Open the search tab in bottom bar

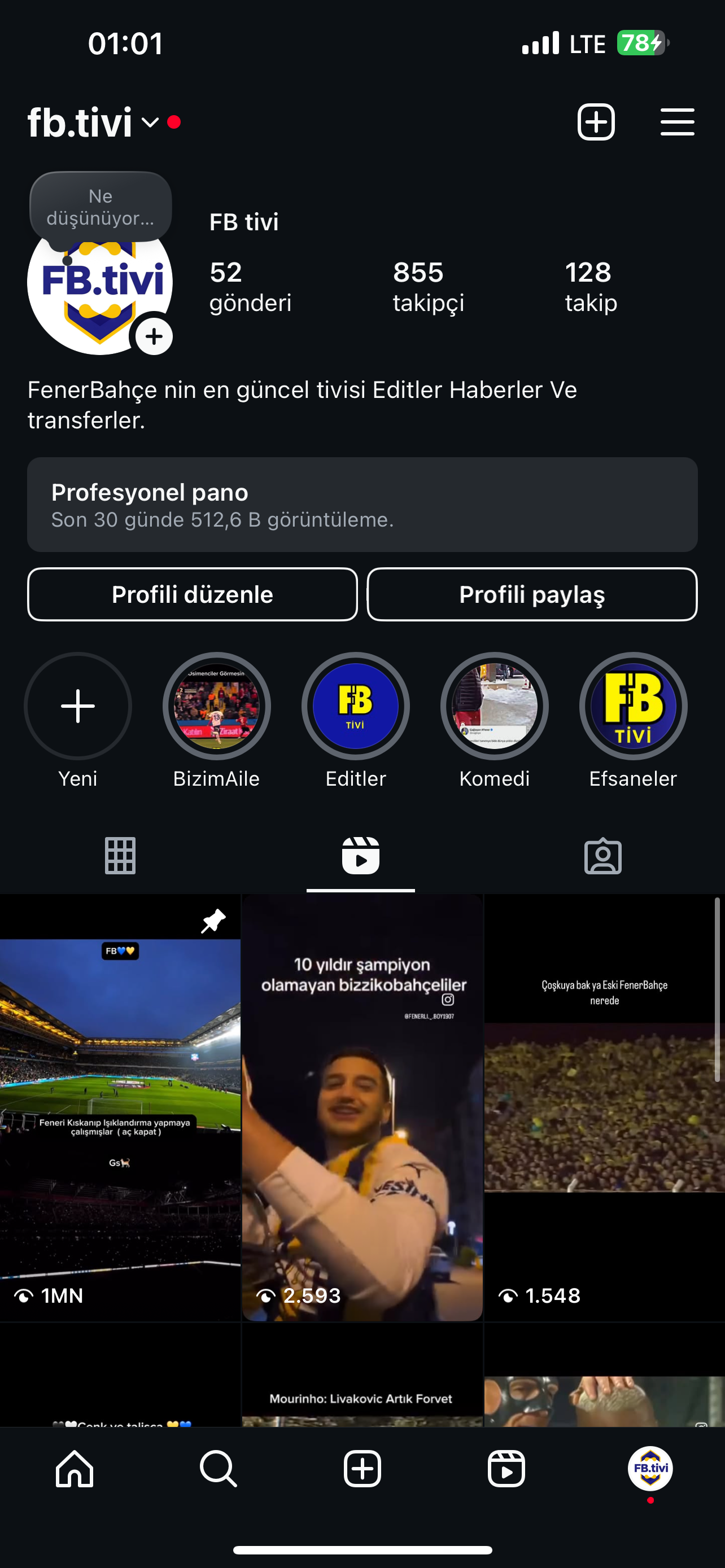click(x=219, y=1468)
